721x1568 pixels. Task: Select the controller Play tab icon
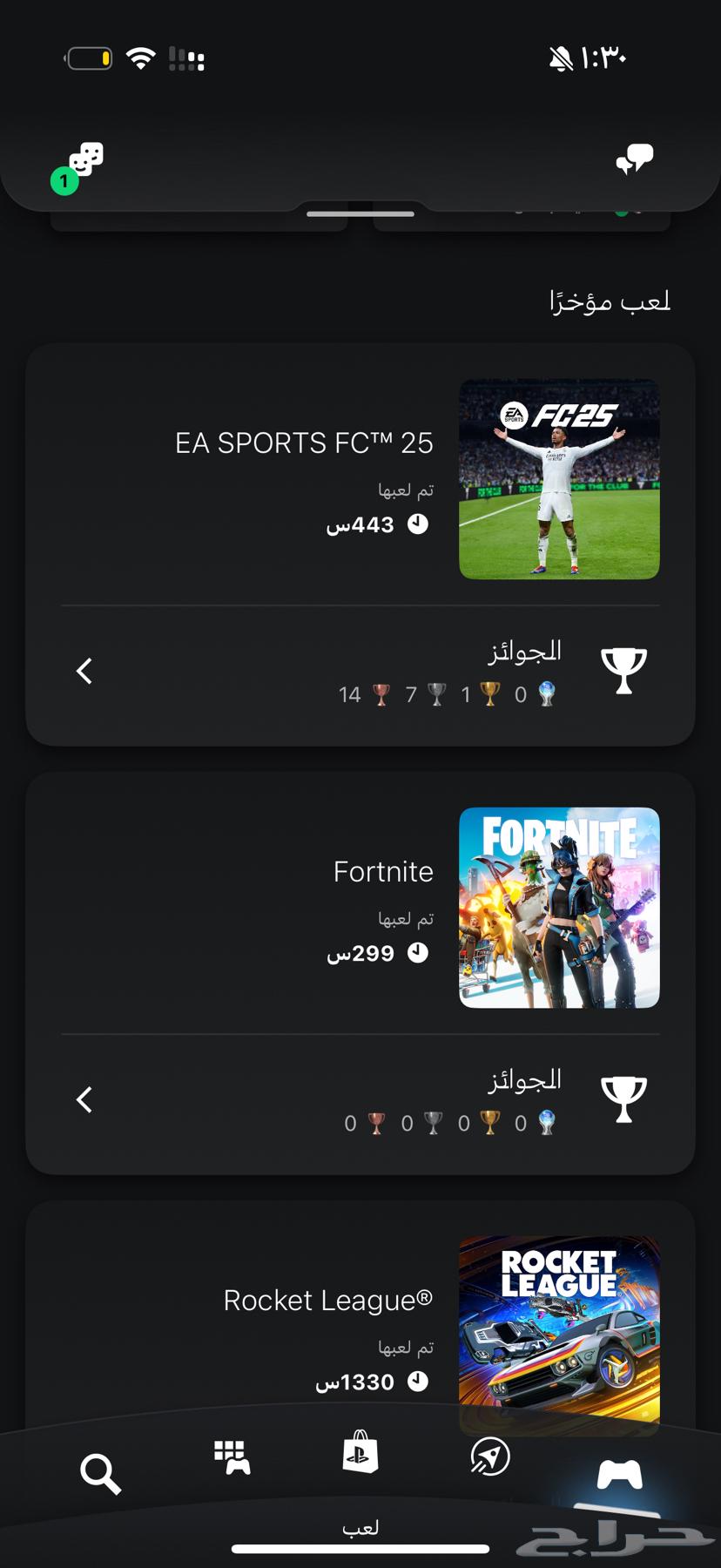click(620, 1475)
